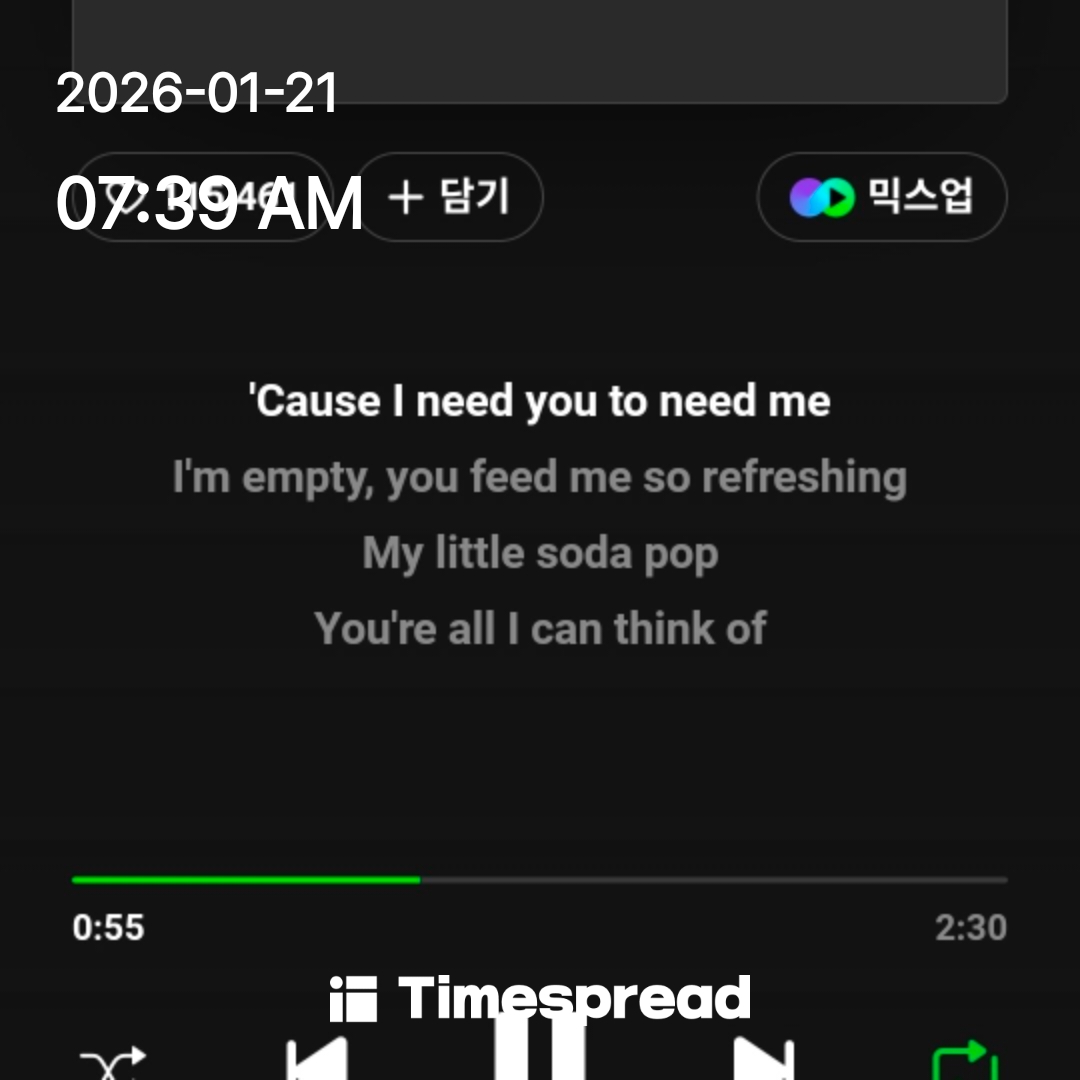
Task: Skip back to the previous track
Action: (317, 1060)
